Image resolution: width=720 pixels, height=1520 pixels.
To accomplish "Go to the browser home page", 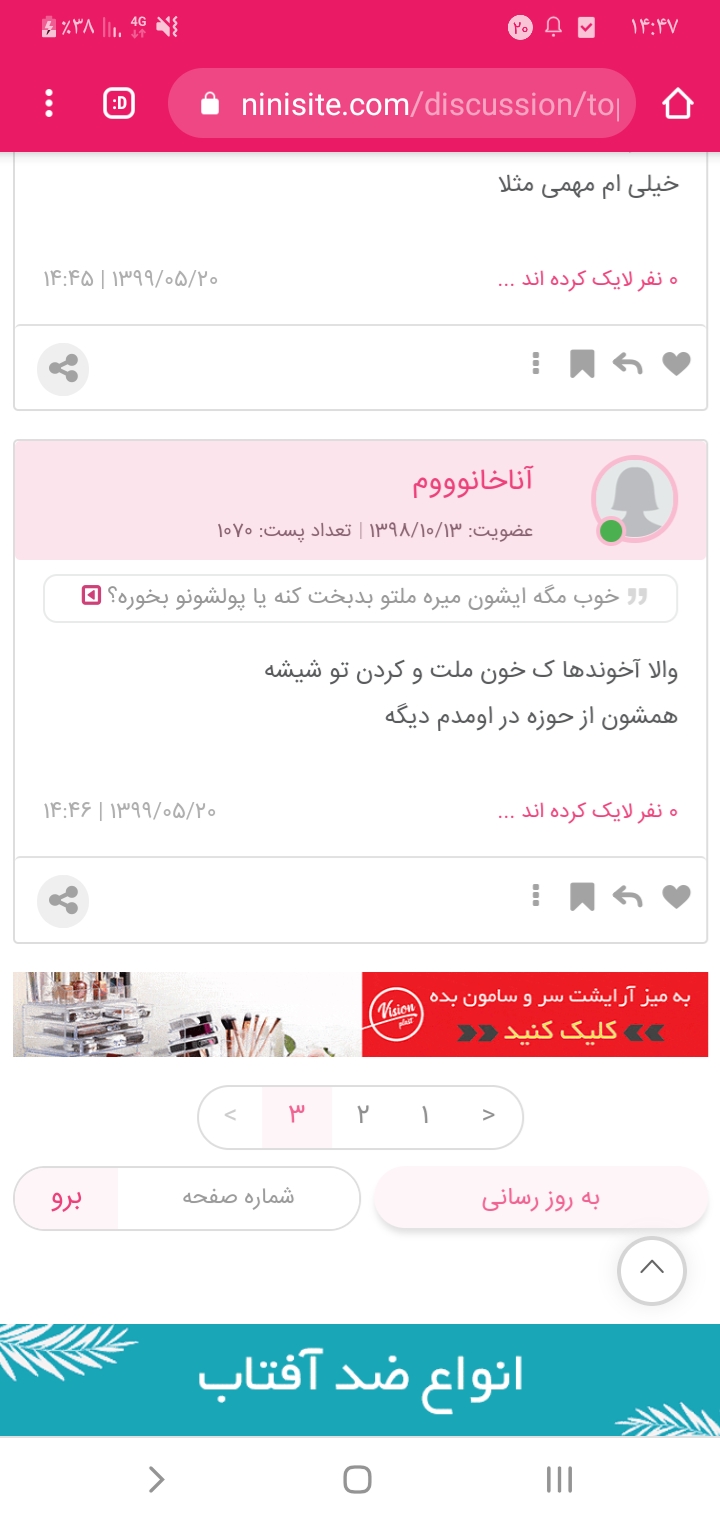I will pyautogui.click(x=677, y=104).
